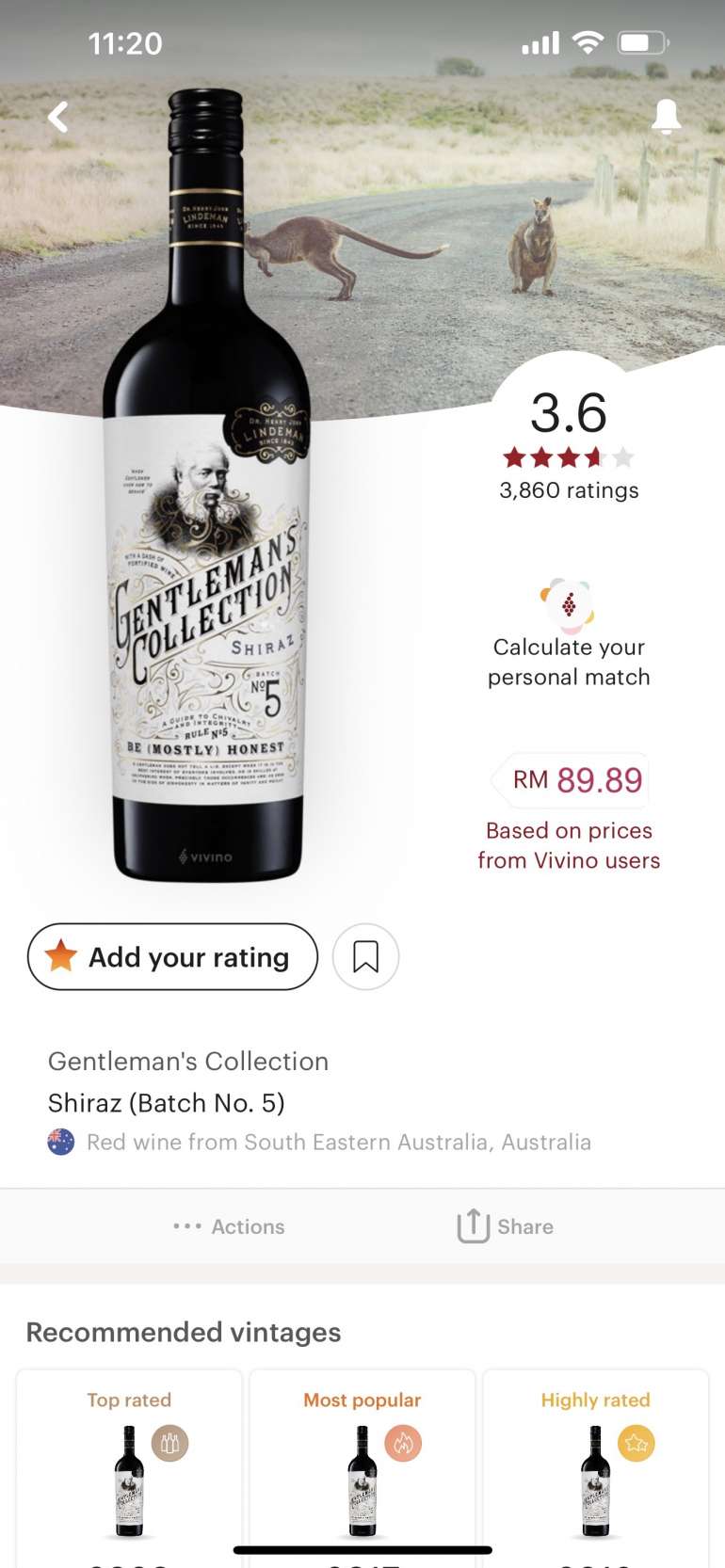Toggle the bookmark save icon
Viewport: 725px width, 1568px height.
tap(365, 956)
